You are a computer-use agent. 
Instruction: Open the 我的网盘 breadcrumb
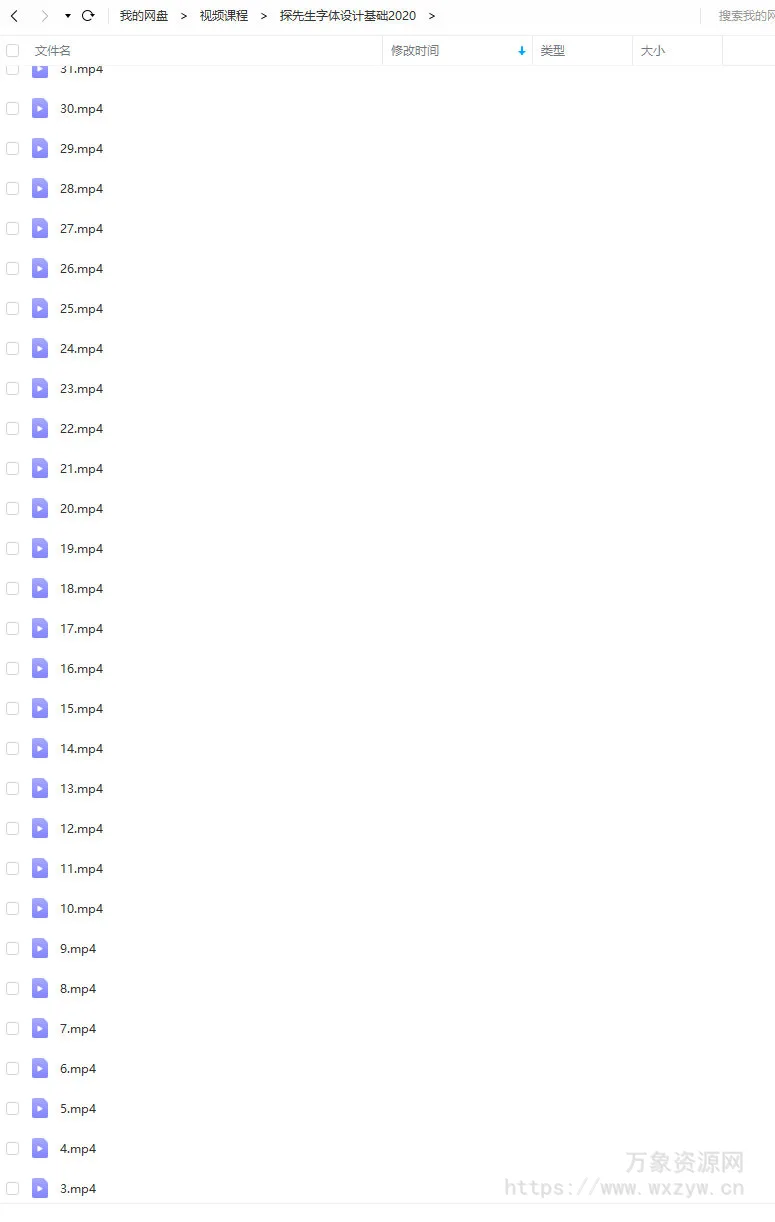(x=144, y=16)
